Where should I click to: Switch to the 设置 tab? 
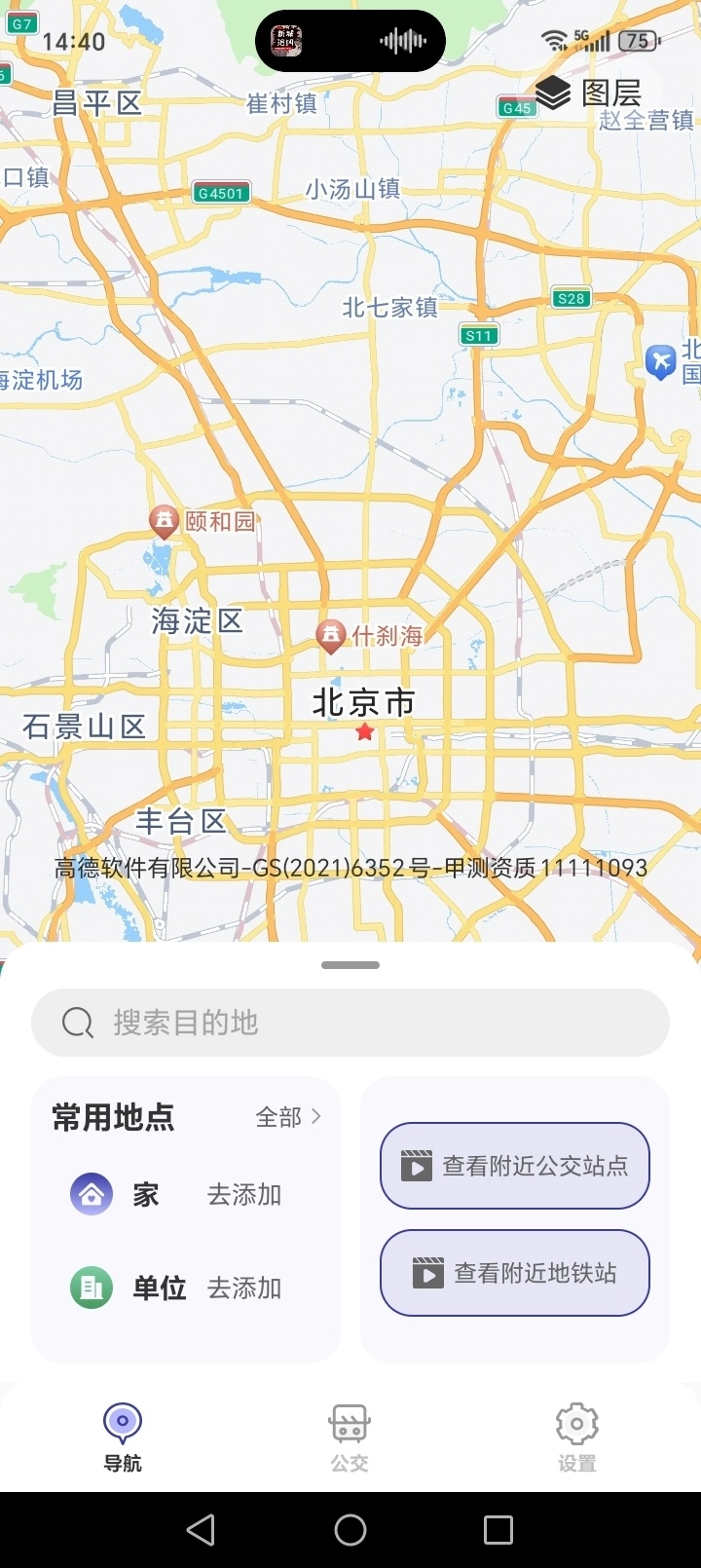click(576, 1437)
